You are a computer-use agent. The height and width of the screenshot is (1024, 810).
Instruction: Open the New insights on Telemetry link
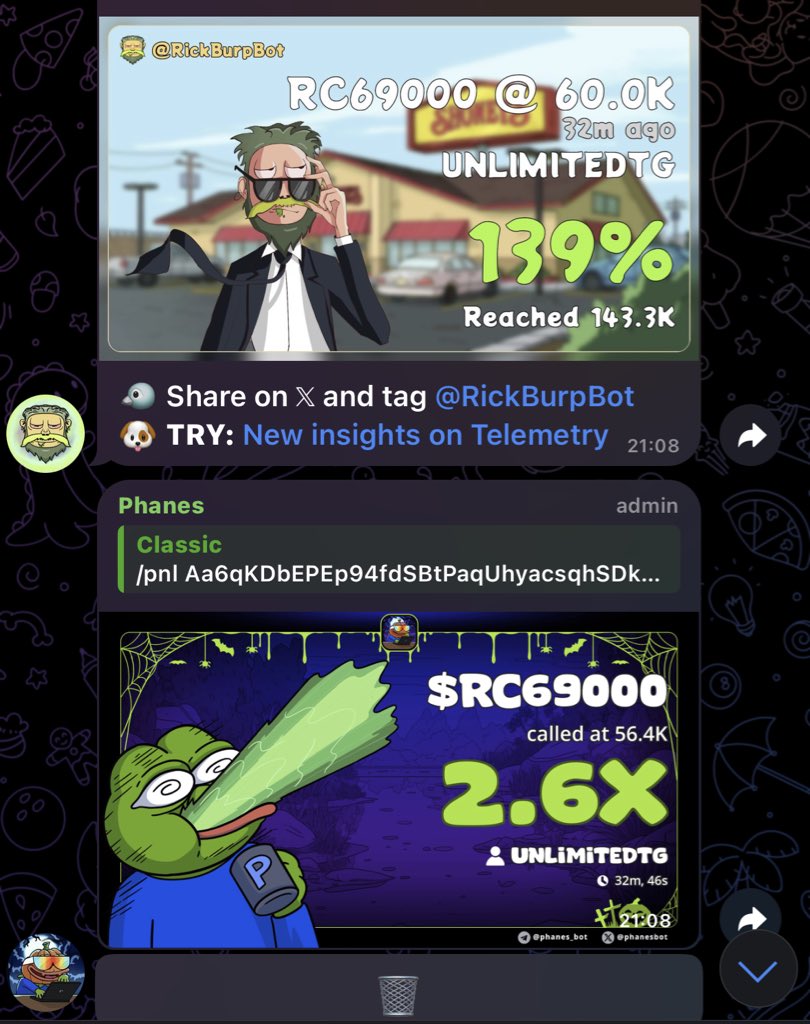(x=425, y=435)
